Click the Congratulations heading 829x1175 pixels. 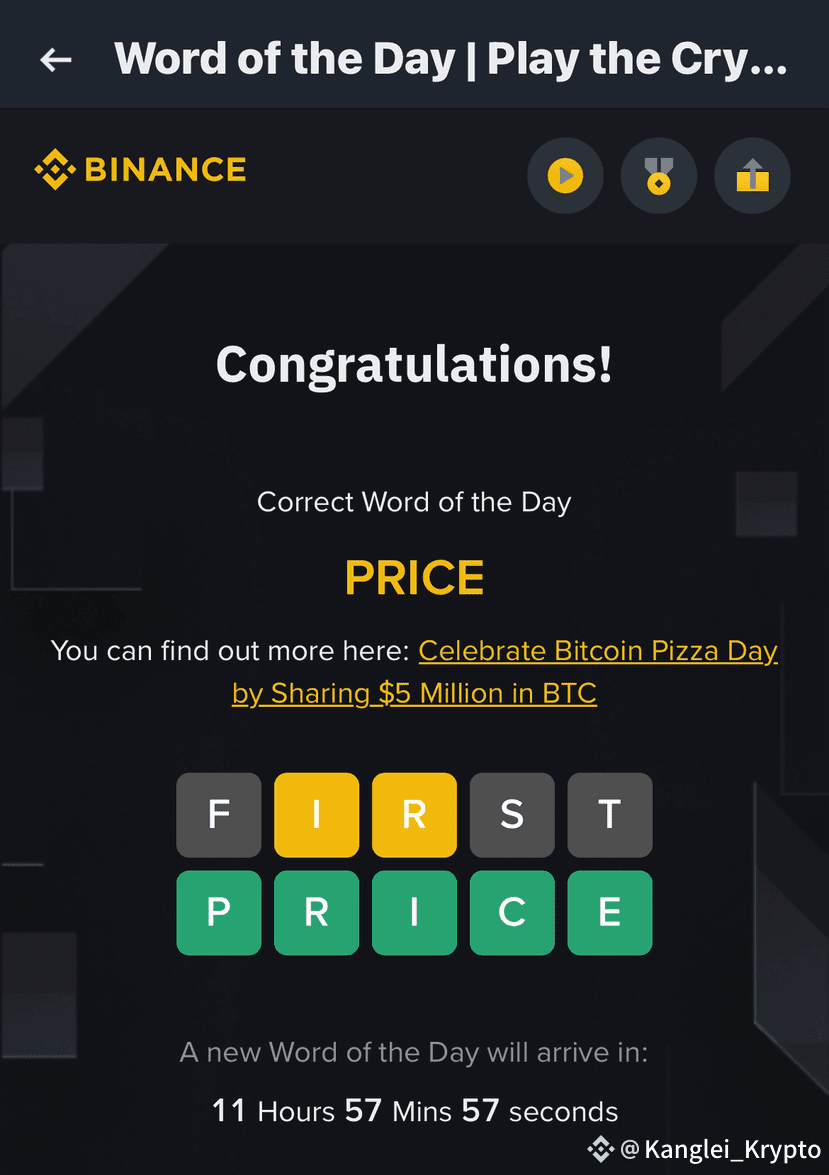[x=414, y=364]
